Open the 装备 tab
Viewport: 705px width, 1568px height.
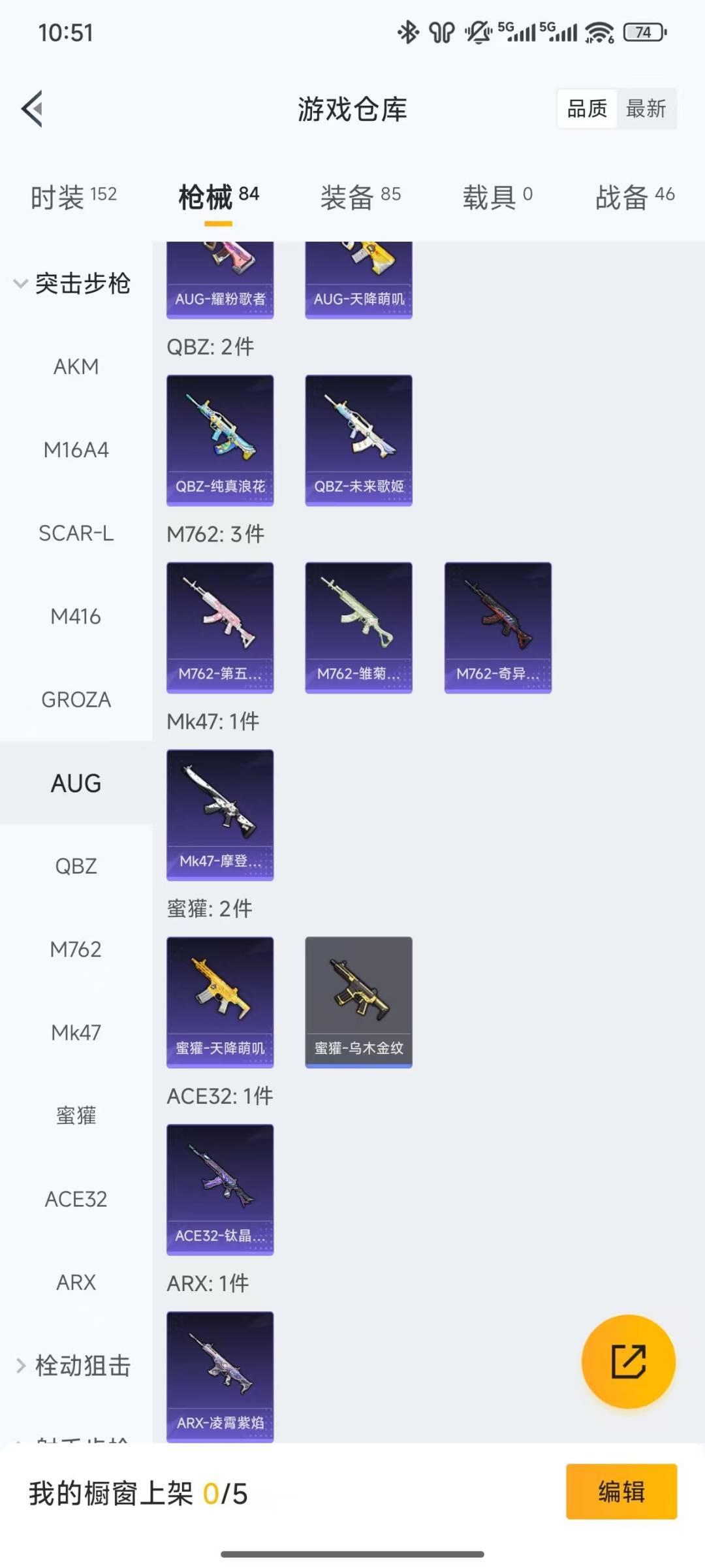pos(360,196)
